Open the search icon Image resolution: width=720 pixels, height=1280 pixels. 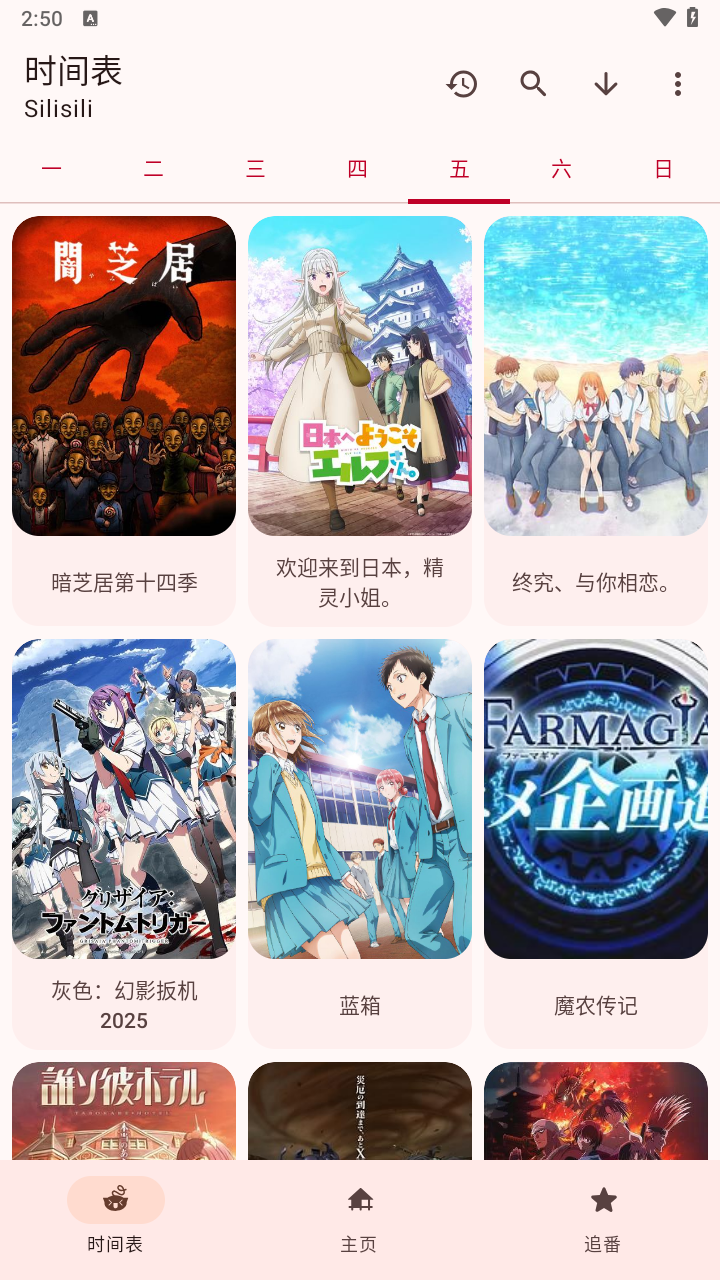pyautogui.click(x=533, y=84)
